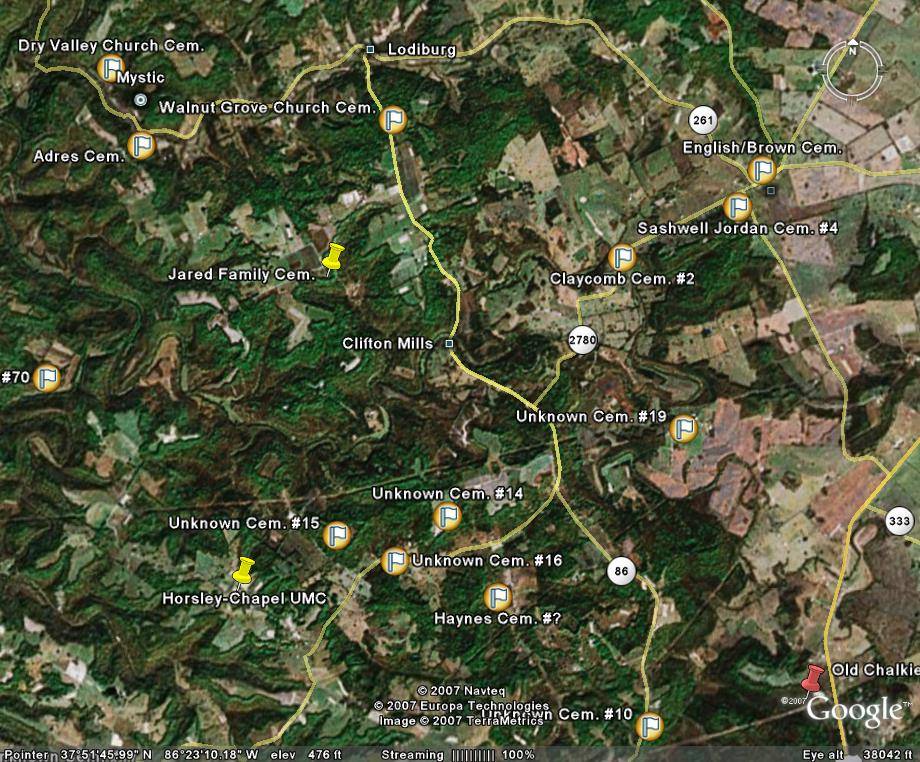Select the English/Brown Cem. flag marker
This screenshot has height=762, width=920.
coord(762,170)
